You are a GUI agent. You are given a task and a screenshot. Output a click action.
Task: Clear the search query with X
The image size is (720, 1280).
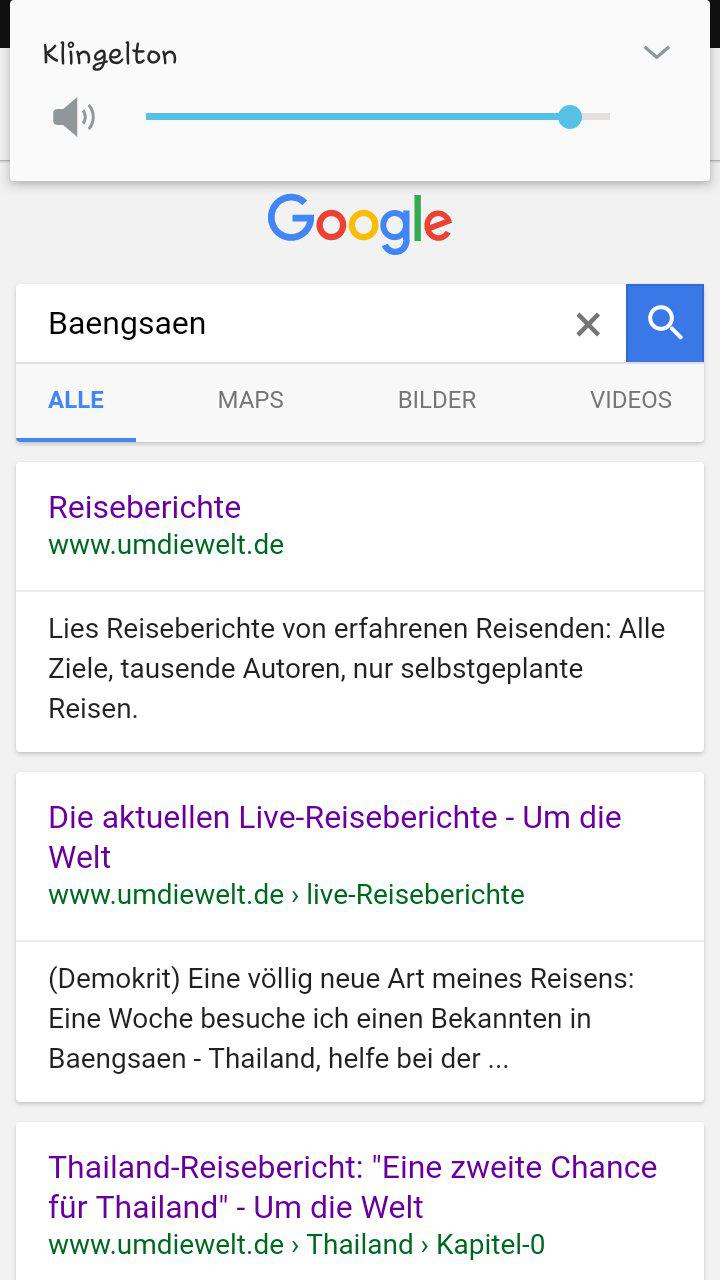(x=588, y=324)
